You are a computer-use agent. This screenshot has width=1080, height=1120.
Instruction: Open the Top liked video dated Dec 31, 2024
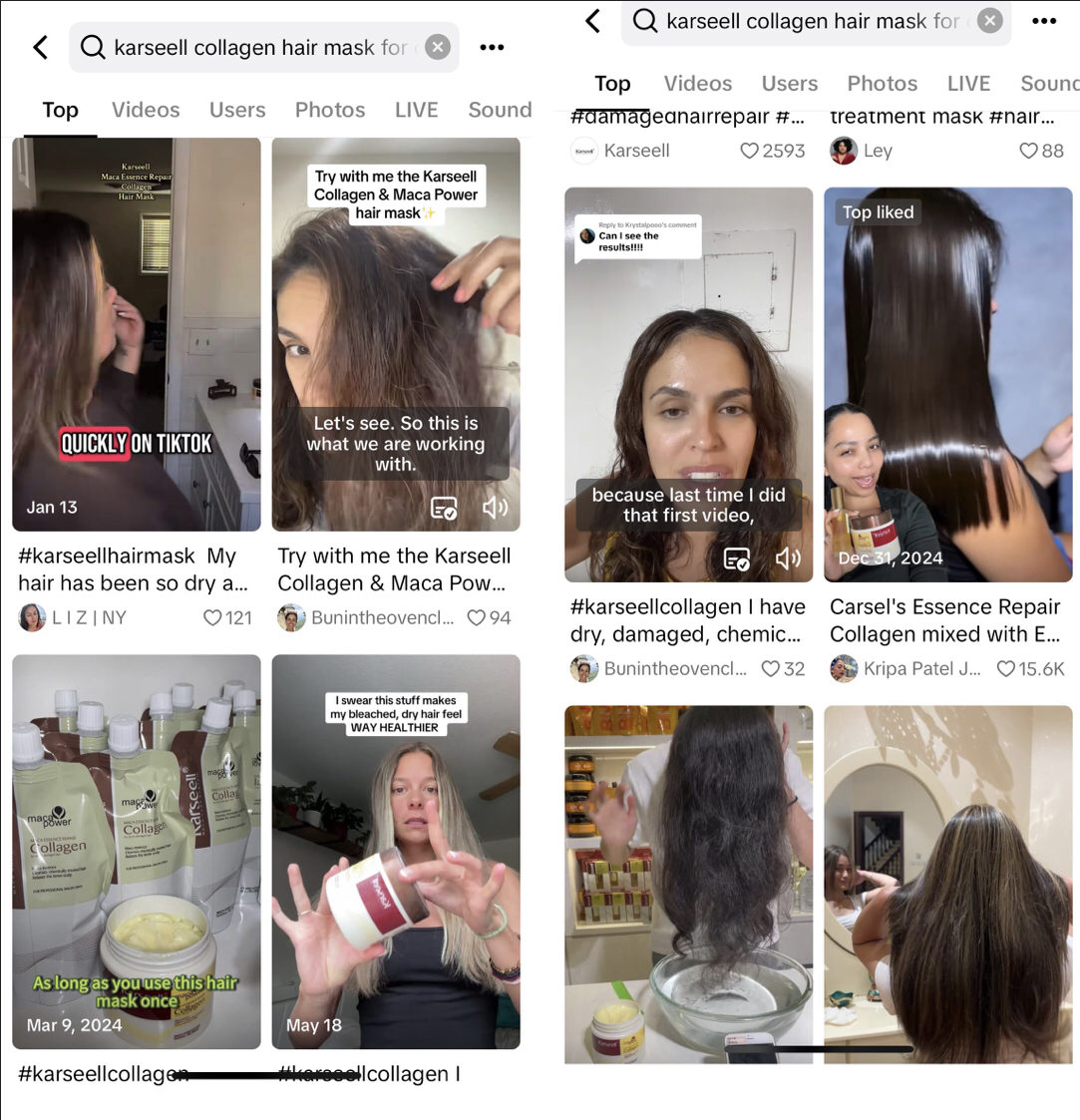(947, 384)
